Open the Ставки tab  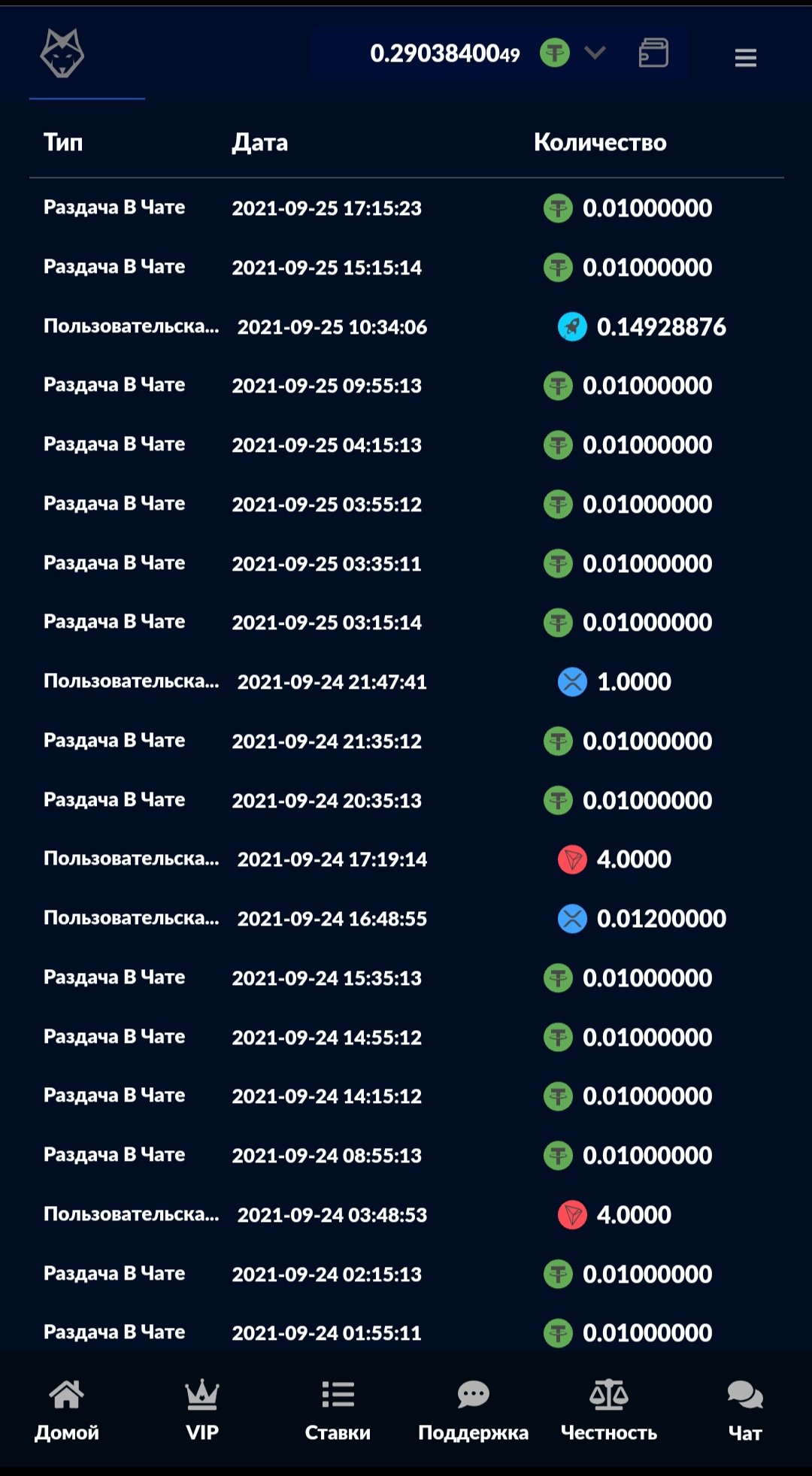338,1410
